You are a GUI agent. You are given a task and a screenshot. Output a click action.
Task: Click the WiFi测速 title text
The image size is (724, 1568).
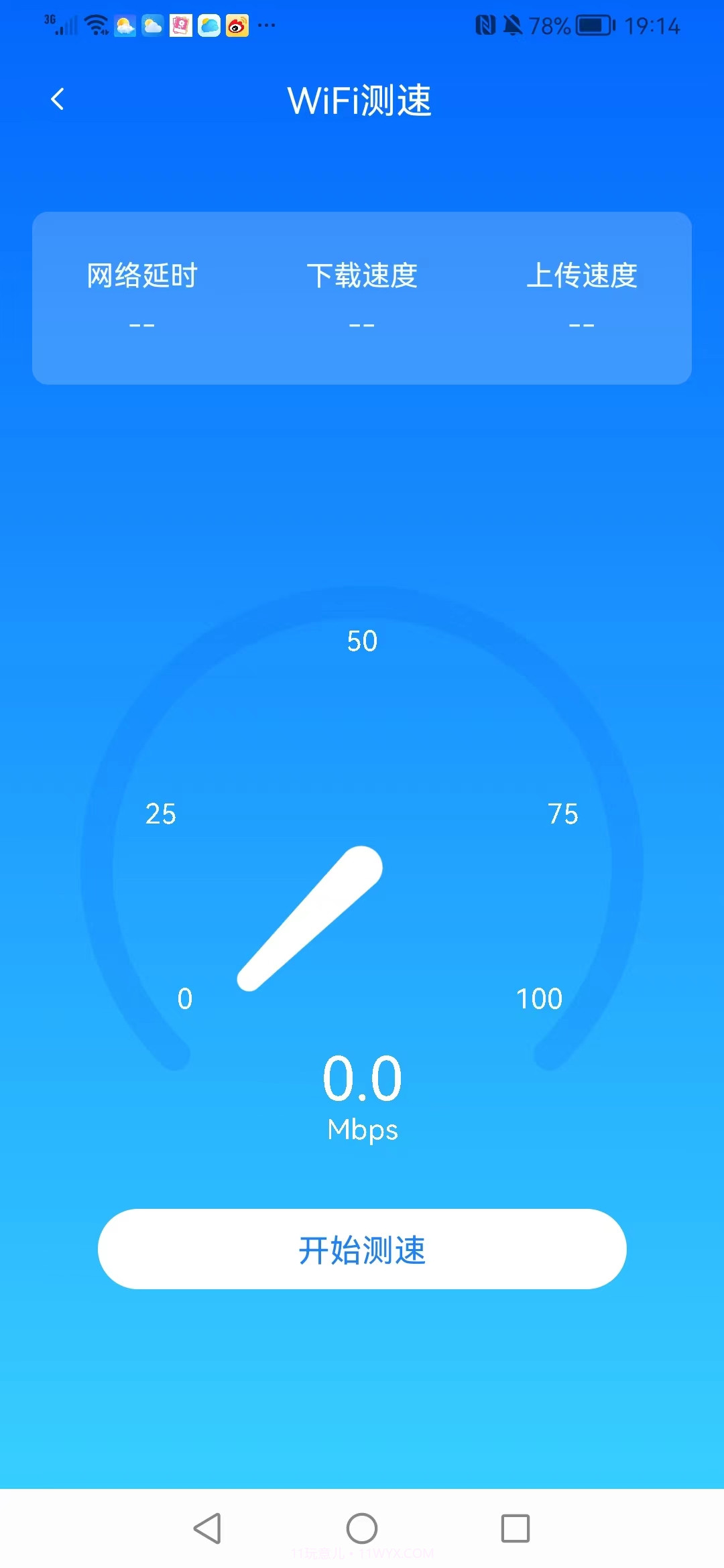(x=360, y=100)
